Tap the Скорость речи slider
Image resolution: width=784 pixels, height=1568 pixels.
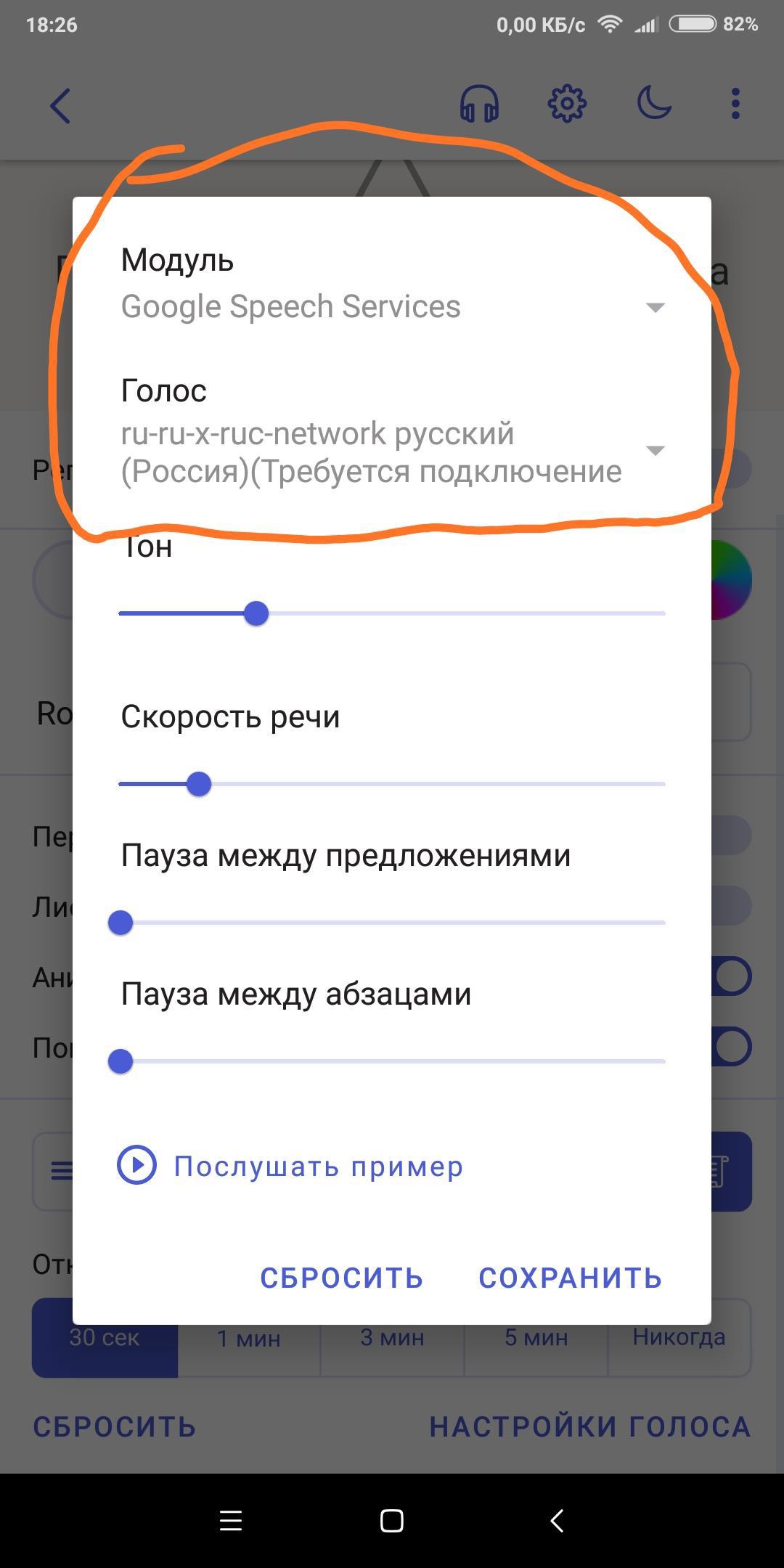pyautogui.click(x=392, y=784)
